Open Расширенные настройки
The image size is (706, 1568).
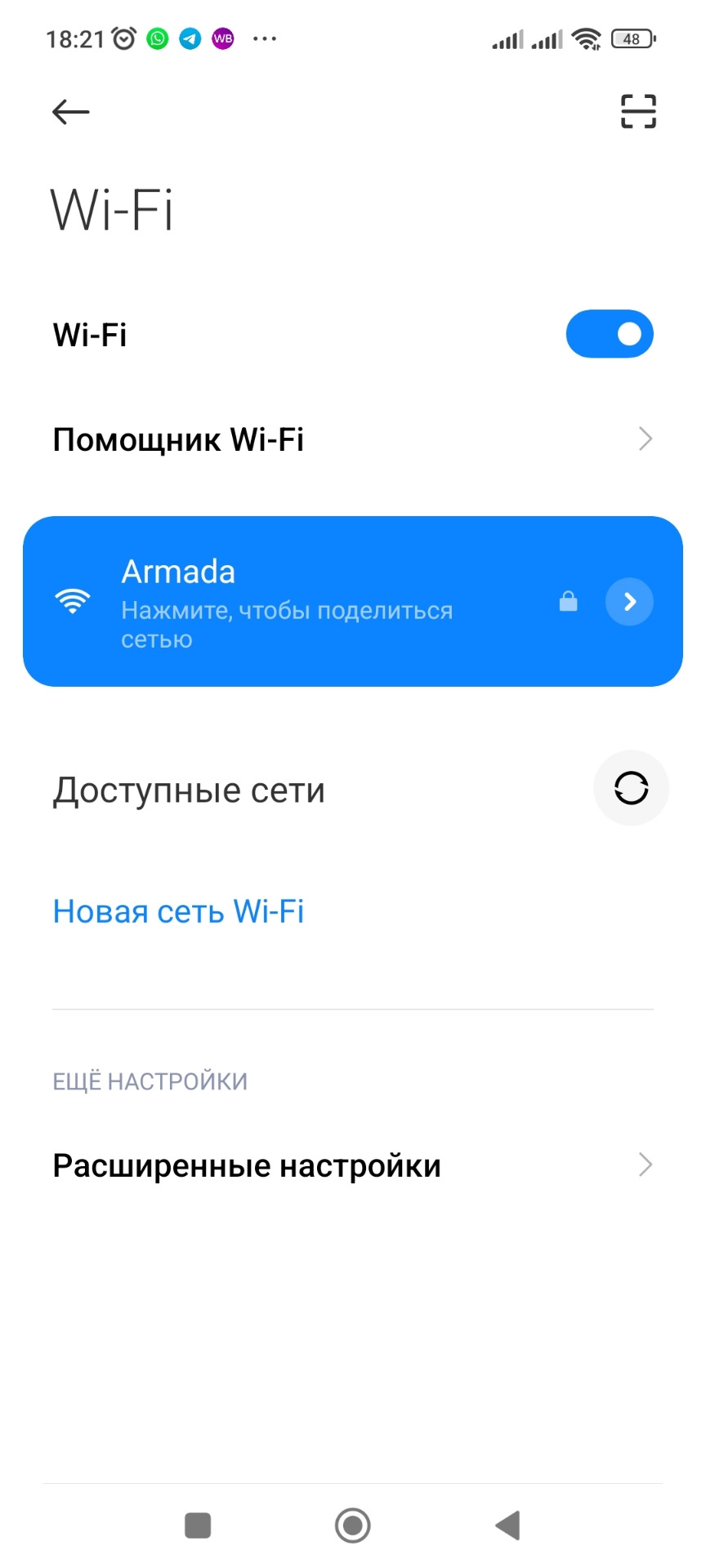[353, 1165]
